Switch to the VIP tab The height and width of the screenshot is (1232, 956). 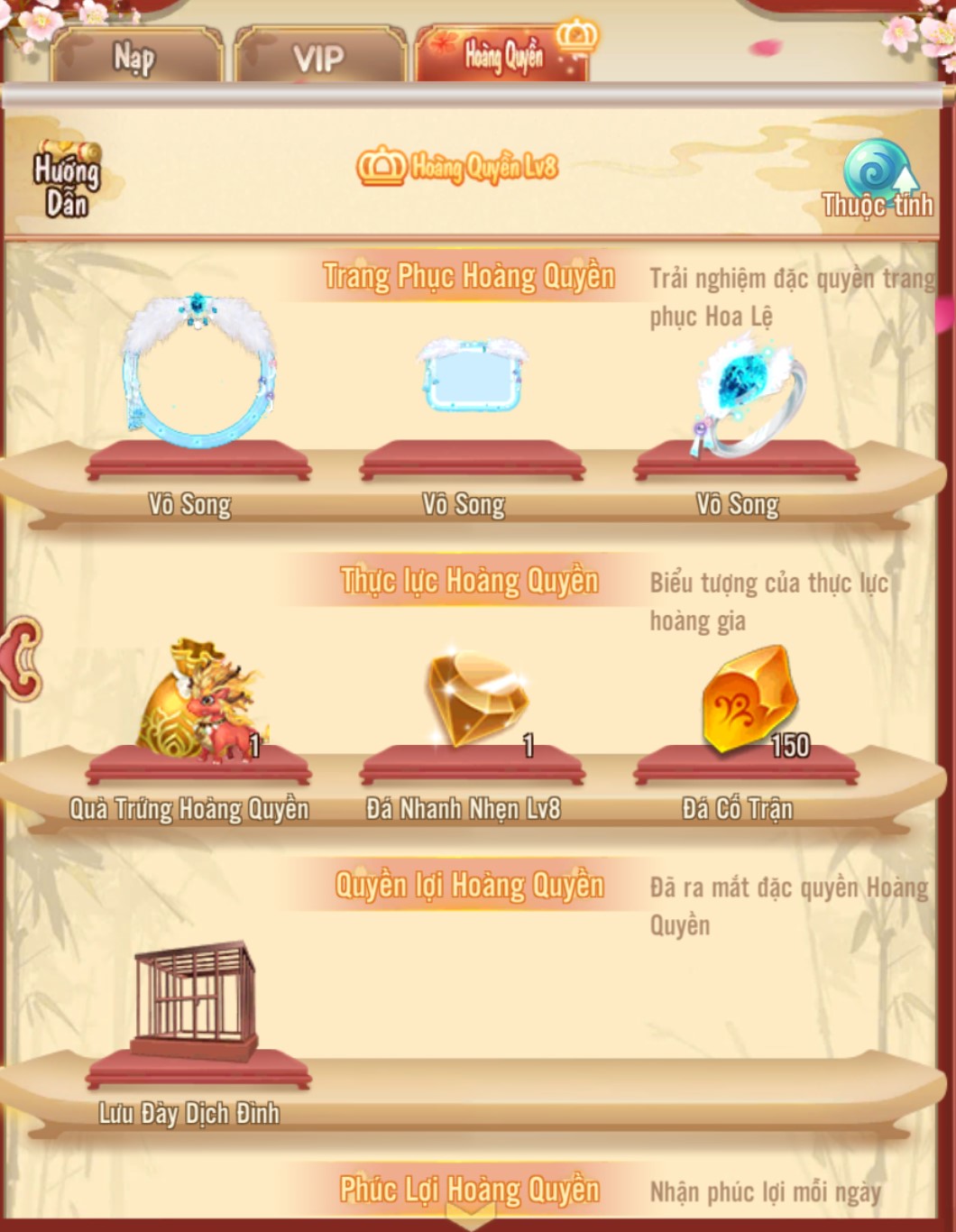click(319, 59)
